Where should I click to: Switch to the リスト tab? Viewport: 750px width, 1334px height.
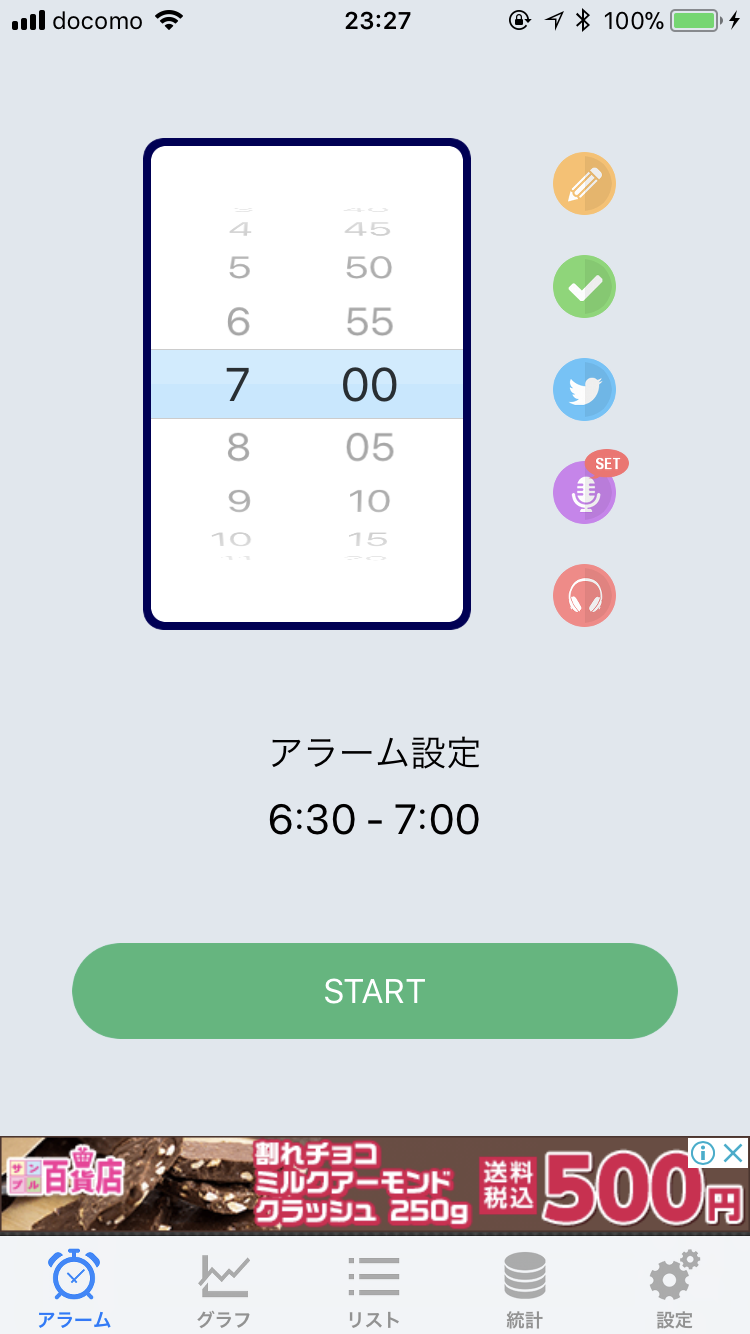coord(374,1290)
